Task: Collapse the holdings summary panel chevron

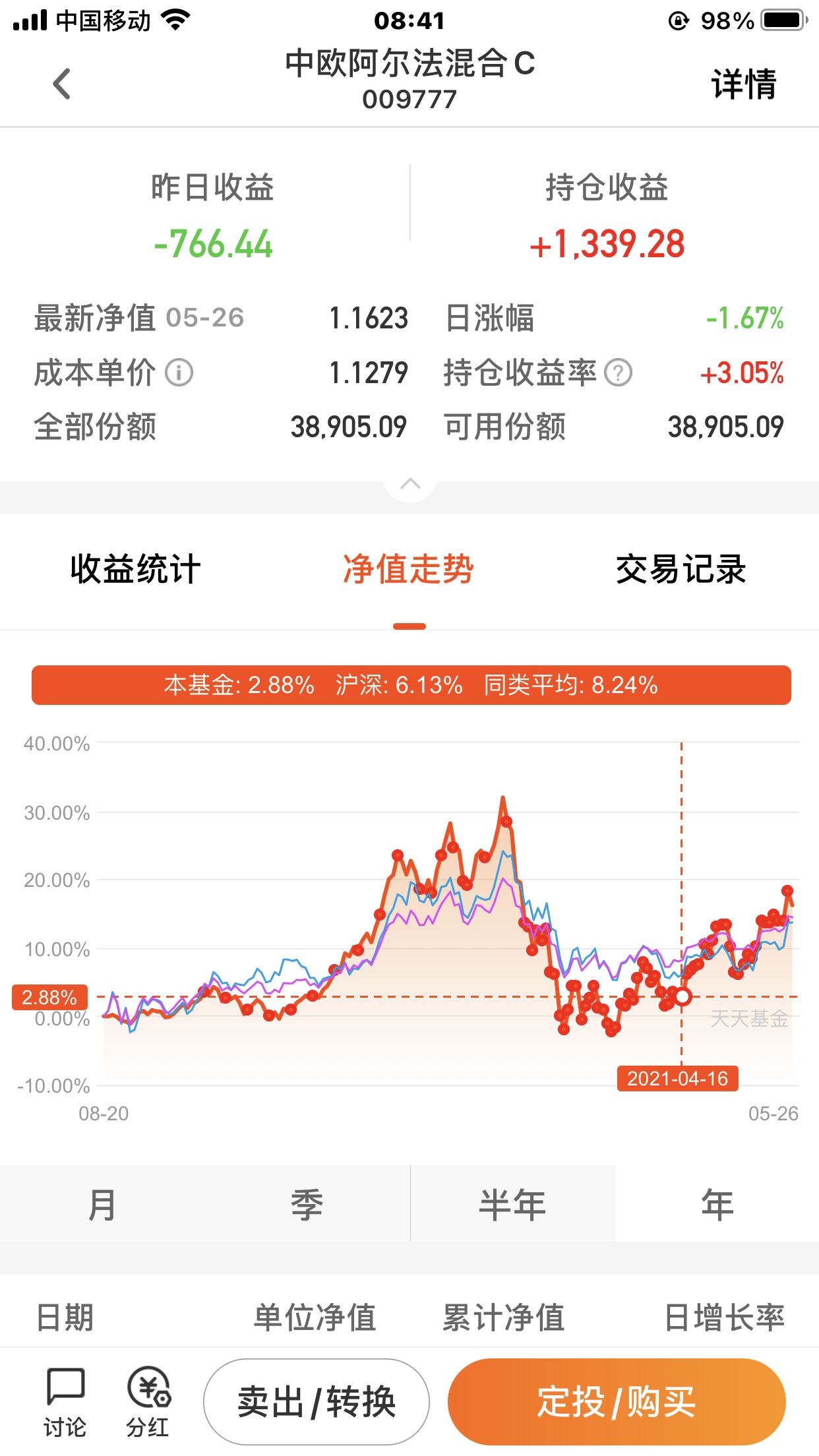Action: pyautogui.click(x=409, y=483)
